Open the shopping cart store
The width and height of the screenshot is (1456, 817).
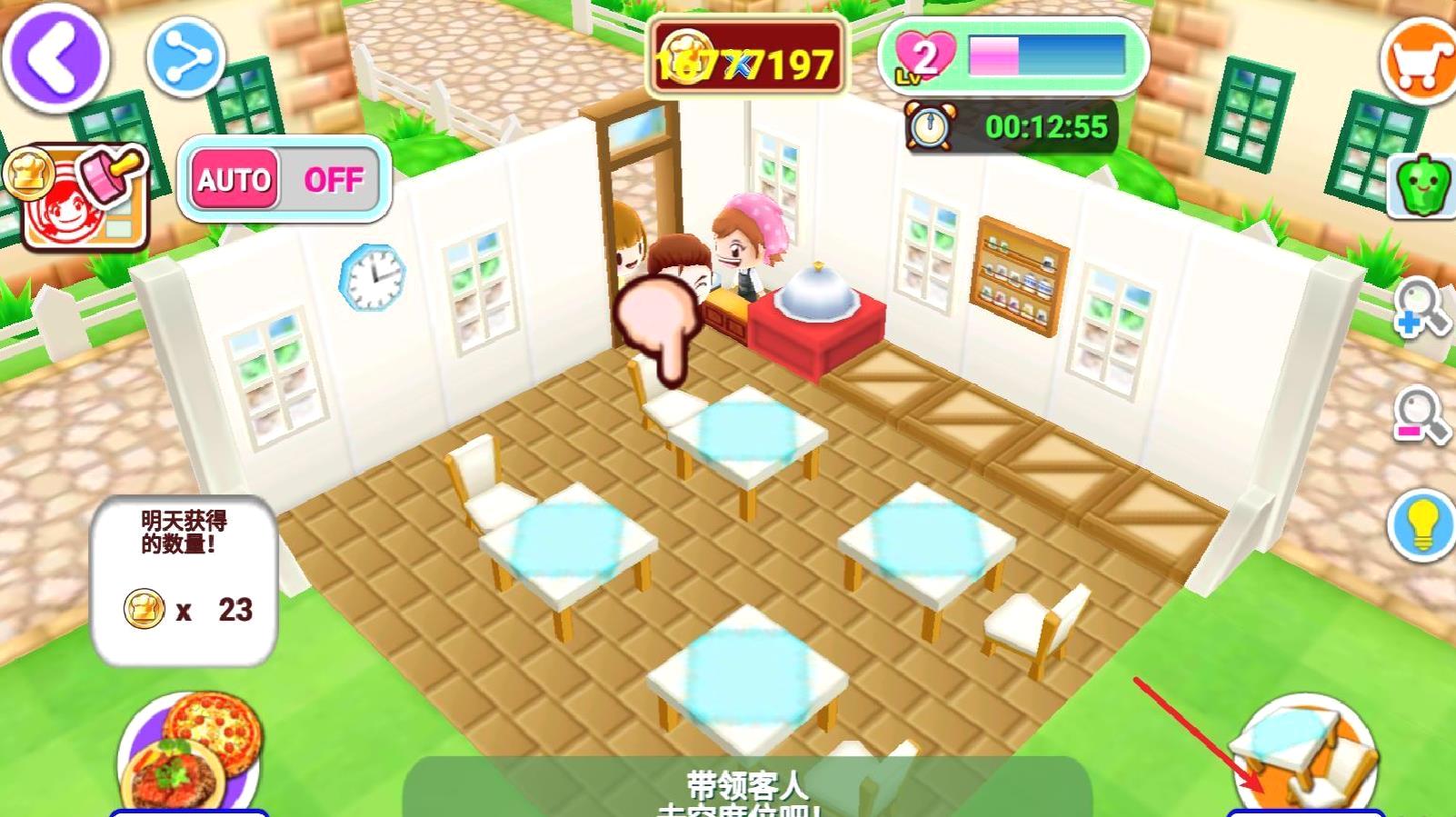(1420, 56)
